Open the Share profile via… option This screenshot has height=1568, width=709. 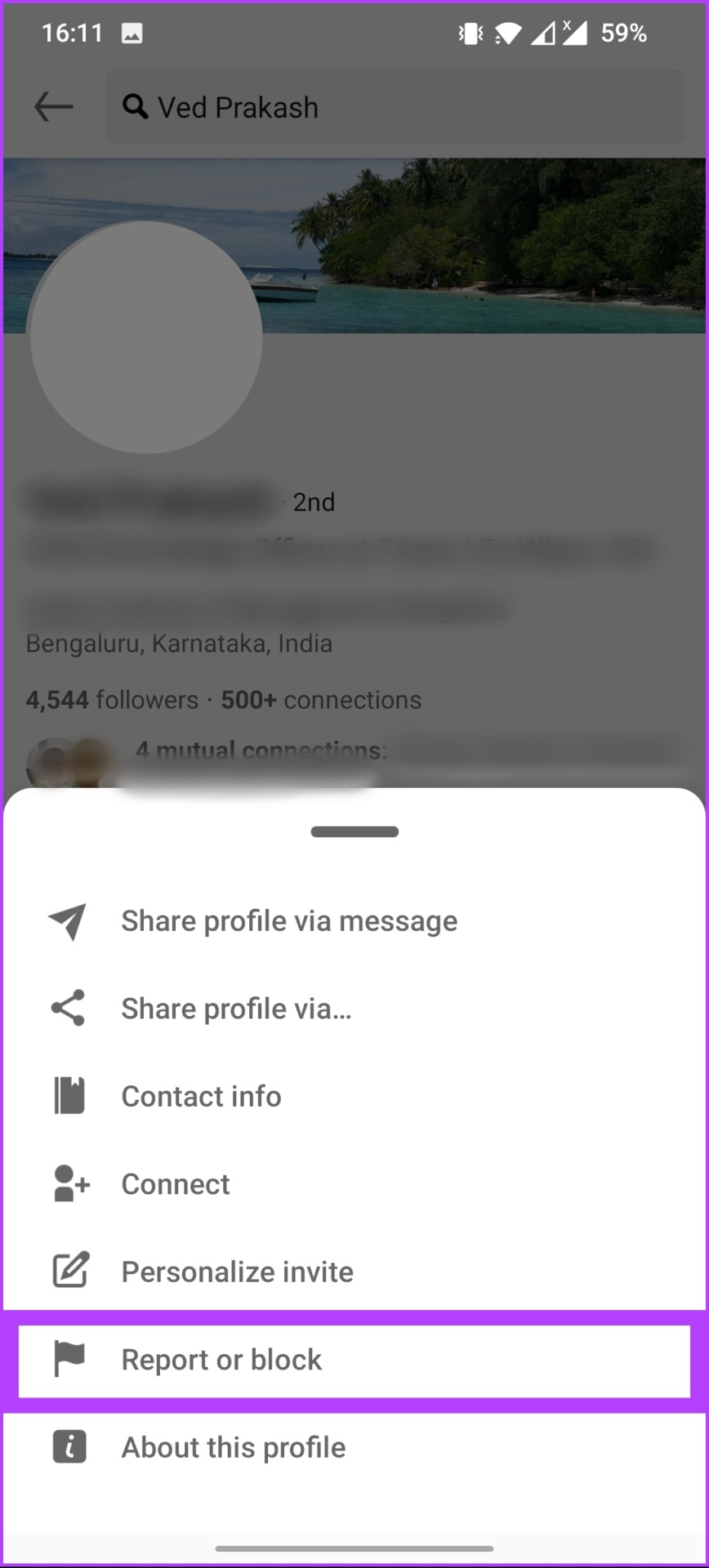coord(237,1009)
